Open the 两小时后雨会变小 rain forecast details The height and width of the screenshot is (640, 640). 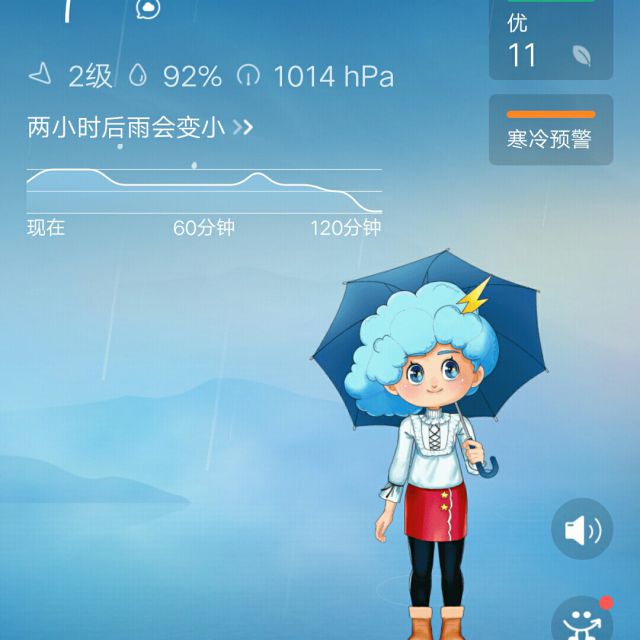pyautogui.click(x=140, y=128)
